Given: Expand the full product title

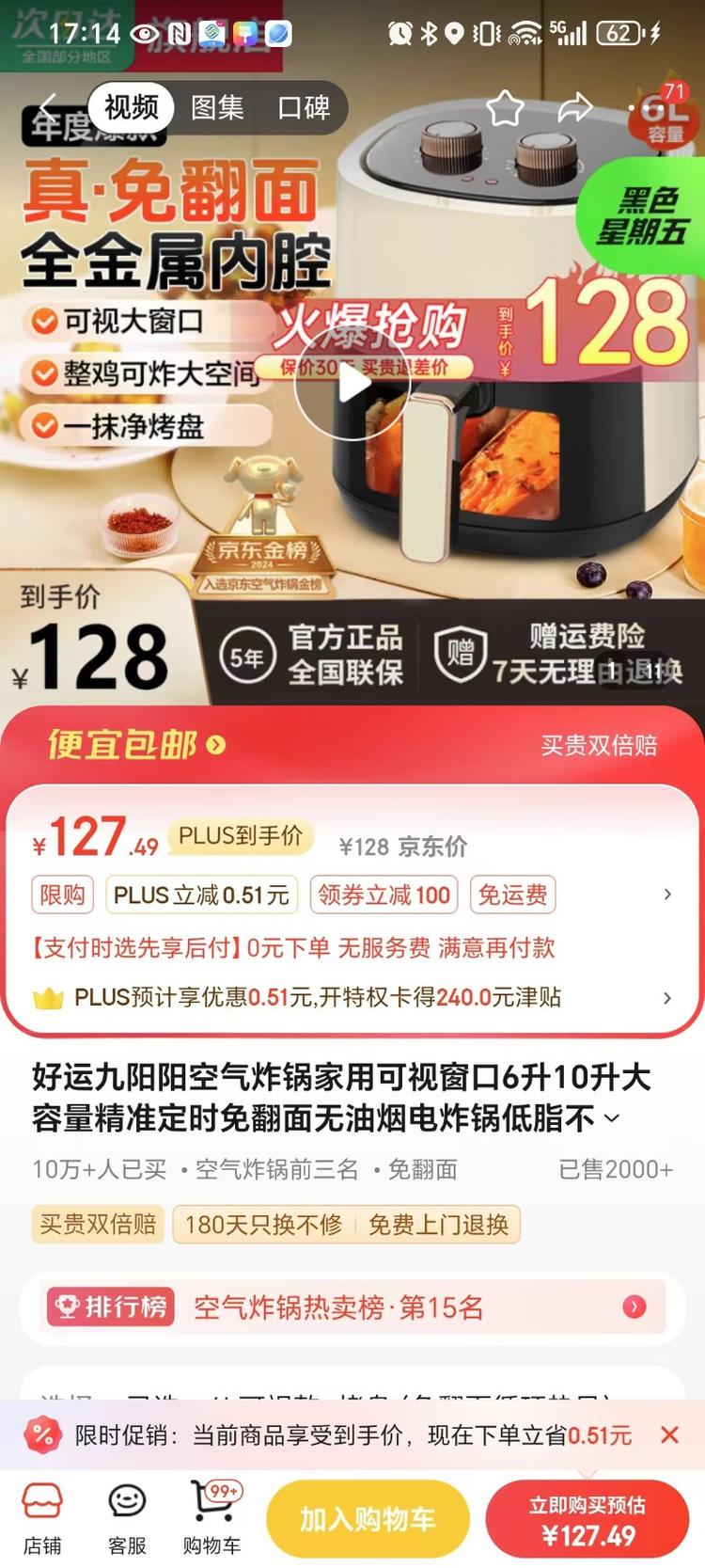Looking at the screenshot, I should [612, 1118].
